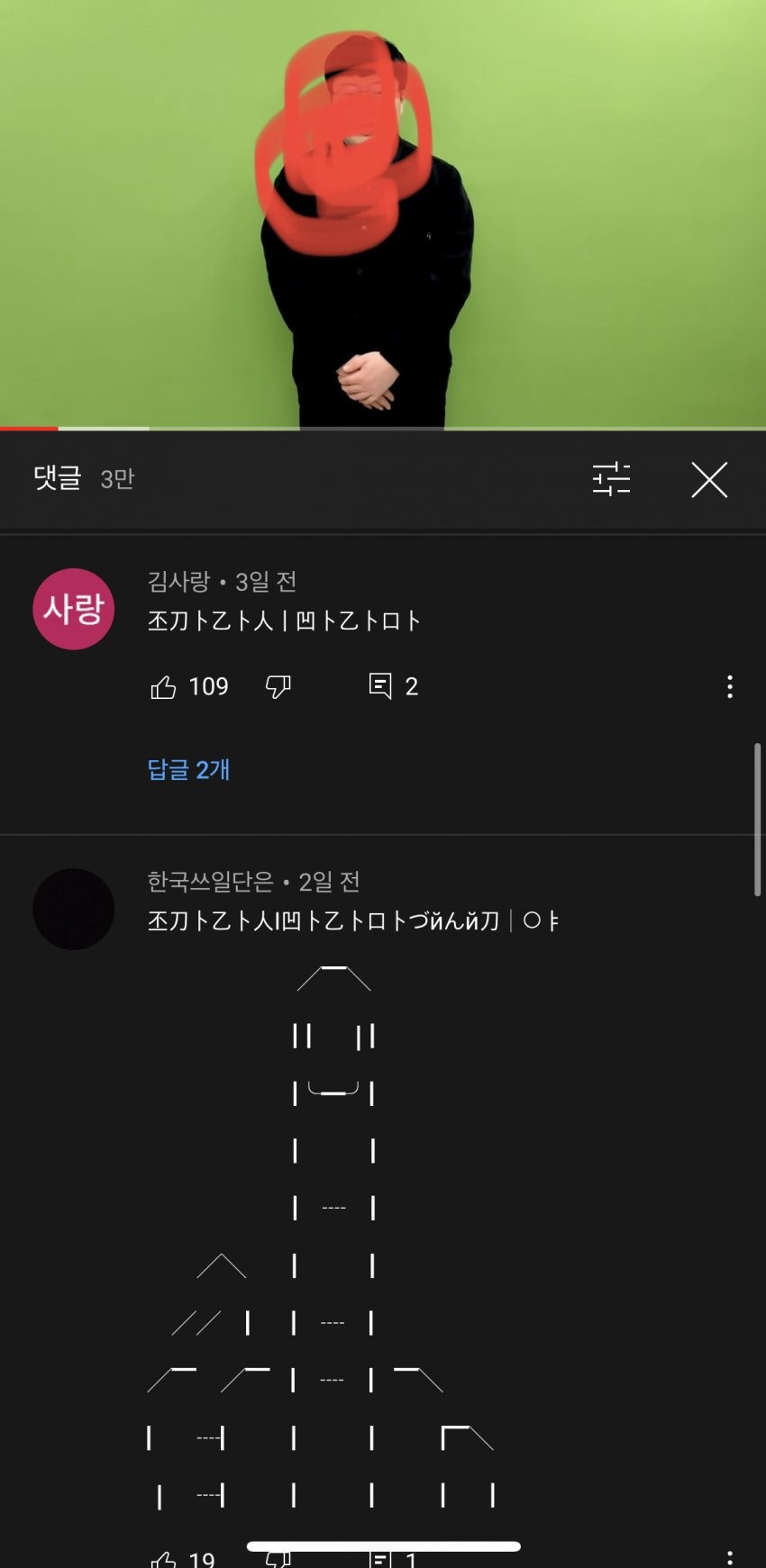
Task: Open 한국쓰일단은's profile avatar
Action: [x=73, y=909]
